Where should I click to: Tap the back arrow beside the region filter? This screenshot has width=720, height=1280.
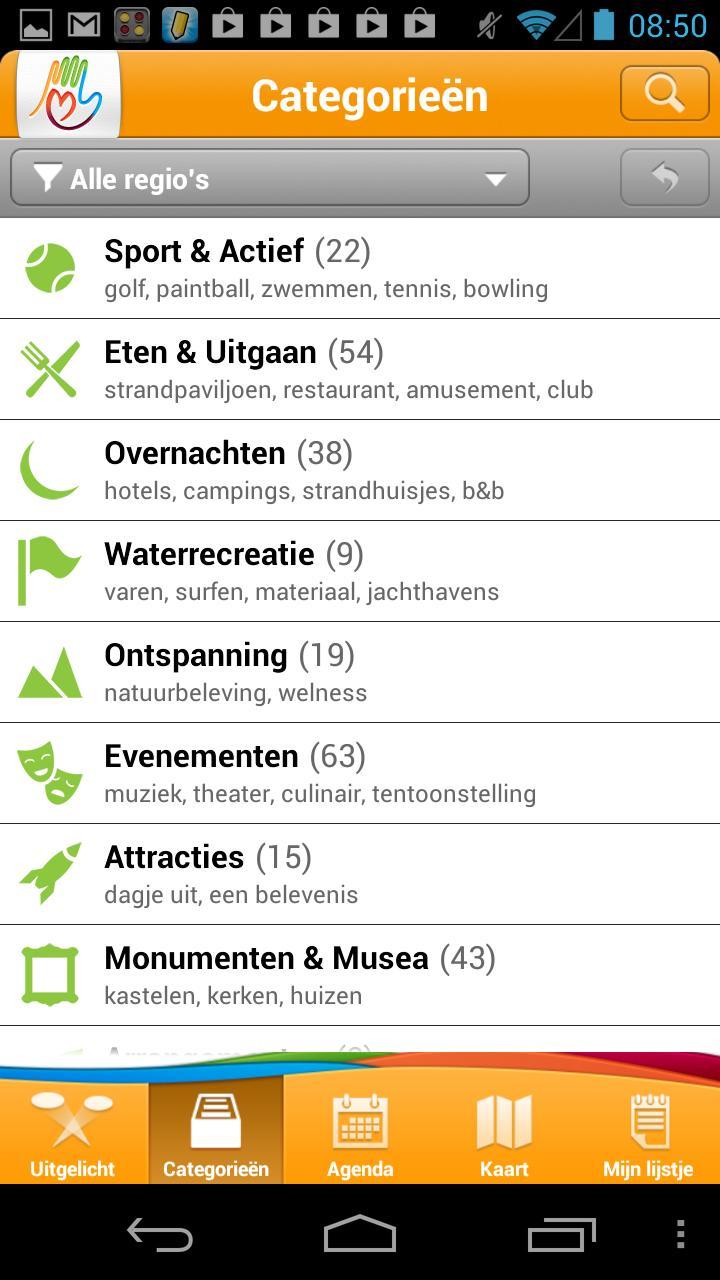pyautogui.click(x=664, y=178)
